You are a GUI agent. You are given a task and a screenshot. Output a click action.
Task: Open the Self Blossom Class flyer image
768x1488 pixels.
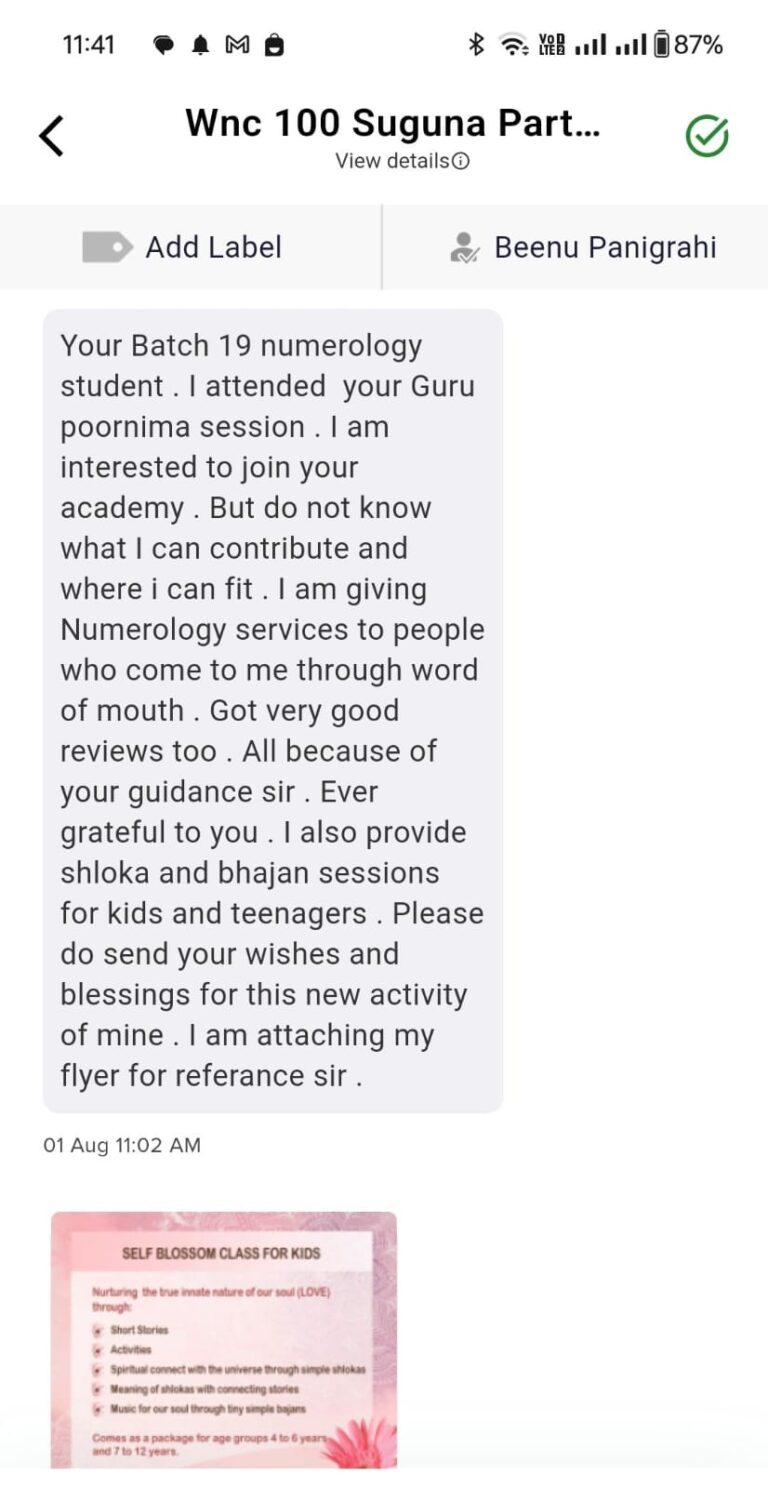(x=224, y=1340)
